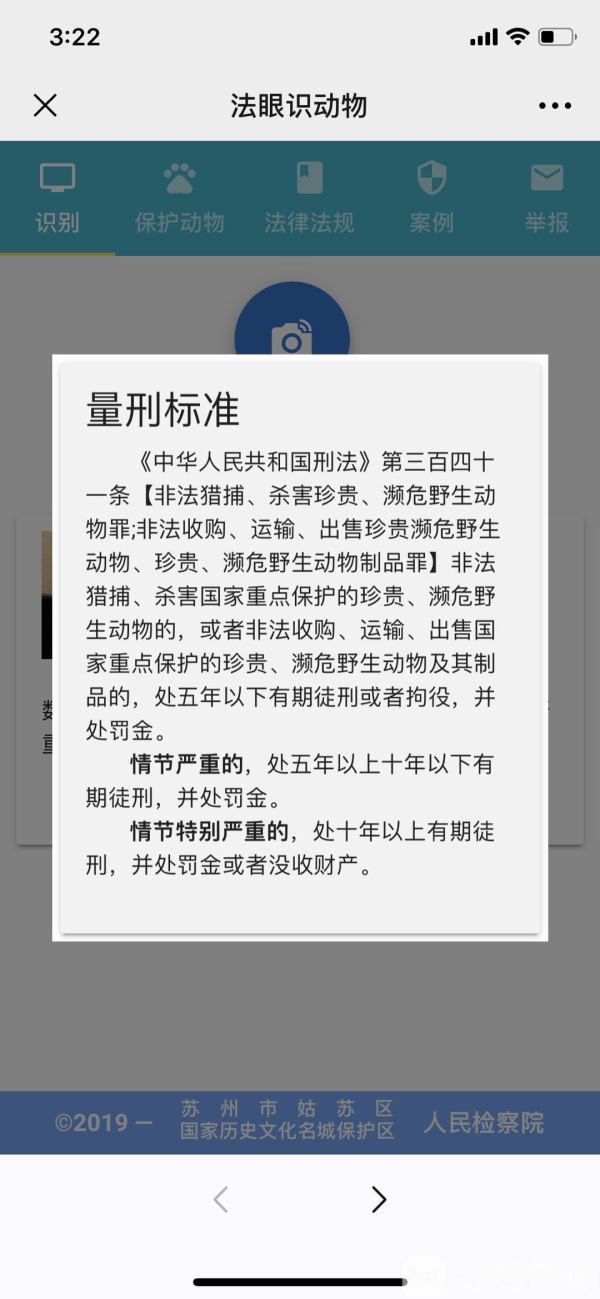Go to the 举报 tab
This screenshot has width=600, height=1299.
click(546, 199)
